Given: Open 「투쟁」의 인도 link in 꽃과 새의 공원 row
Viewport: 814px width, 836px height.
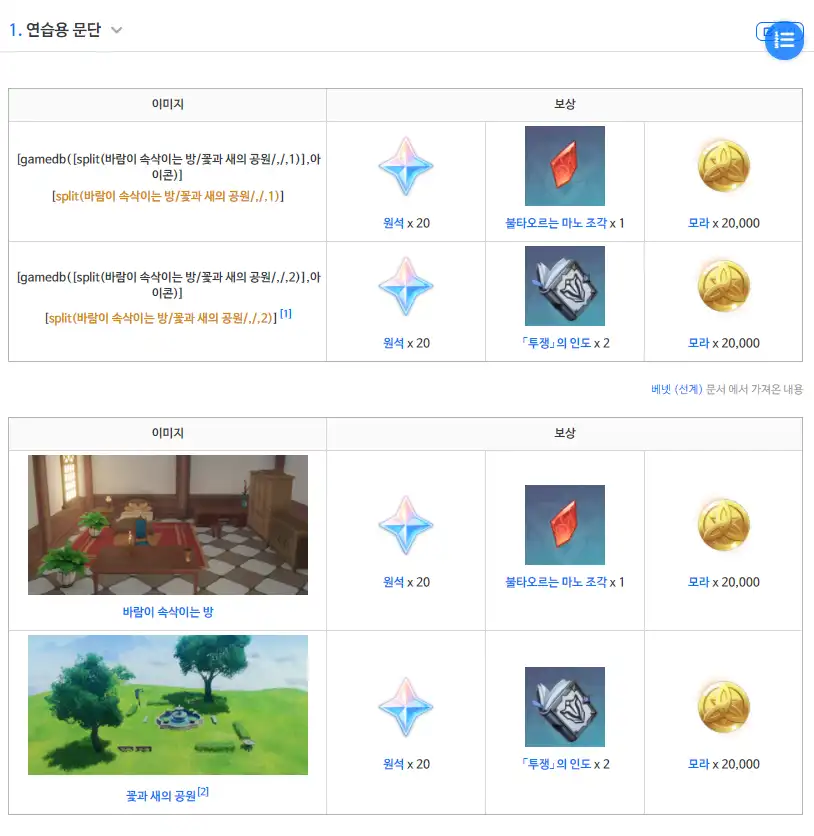Looking at the screenshot, I should pos(556,764).
